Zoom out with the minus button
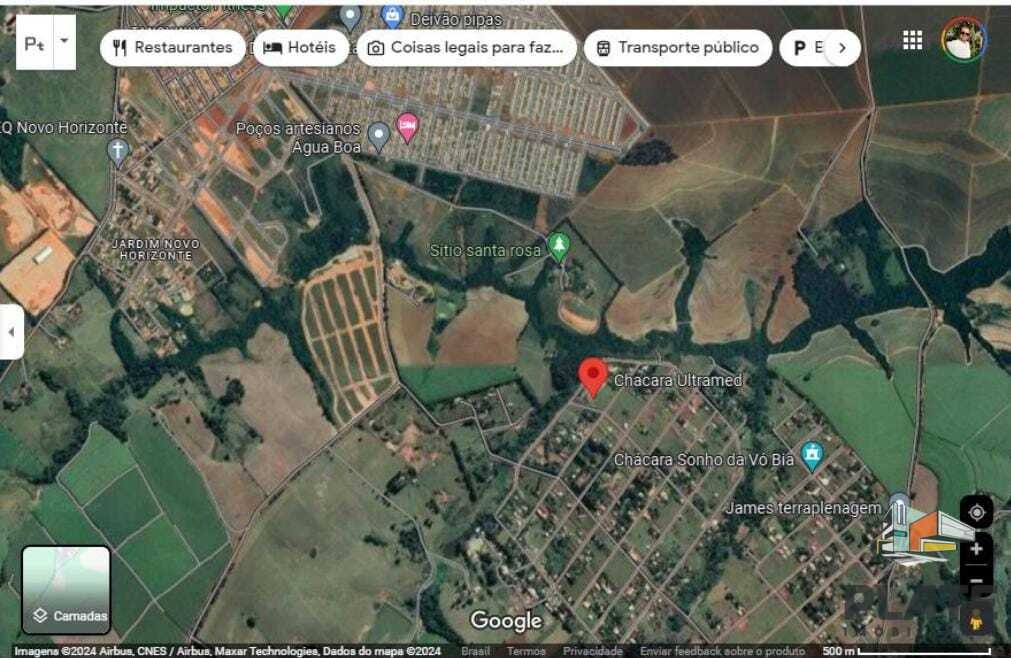 [x=976, y=580]
